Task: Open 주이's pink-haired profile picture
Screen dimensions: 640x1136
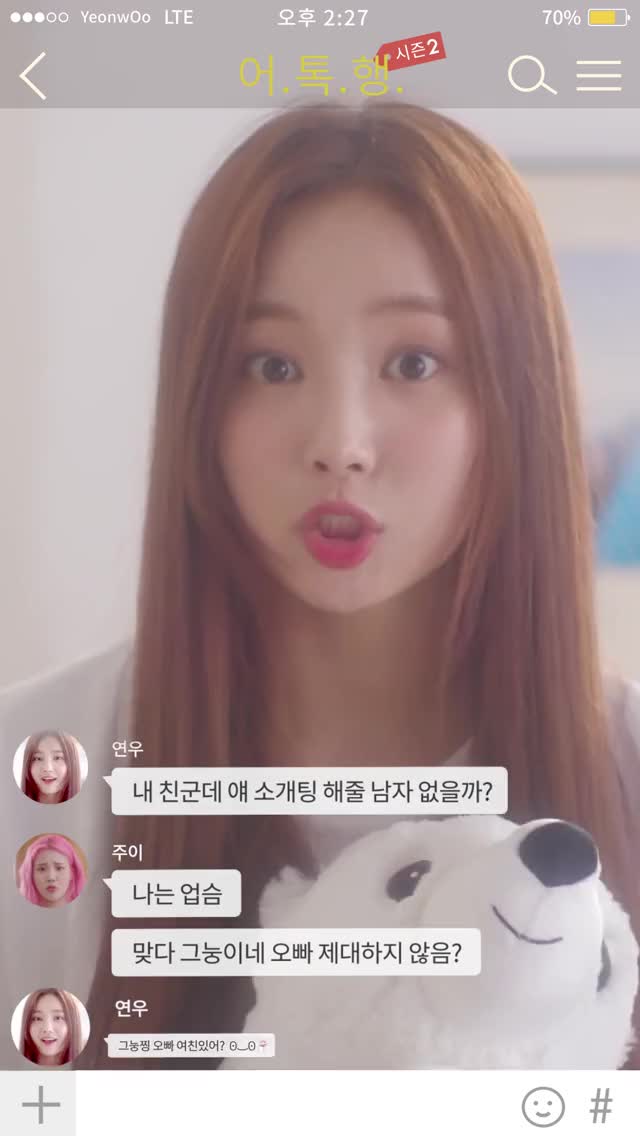Action: tap(50, 870)
